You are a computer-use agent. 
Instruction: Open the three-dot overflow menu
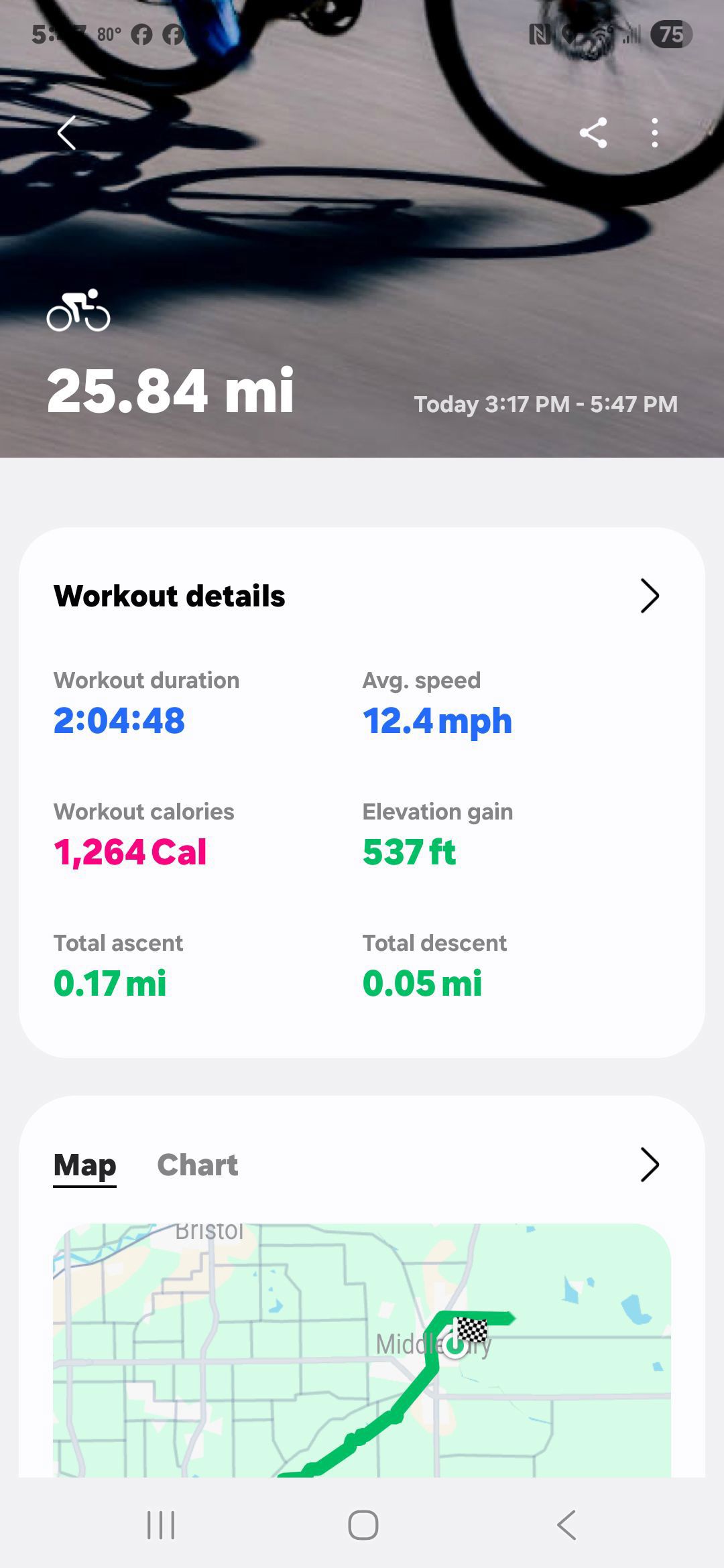click(655, 133)
